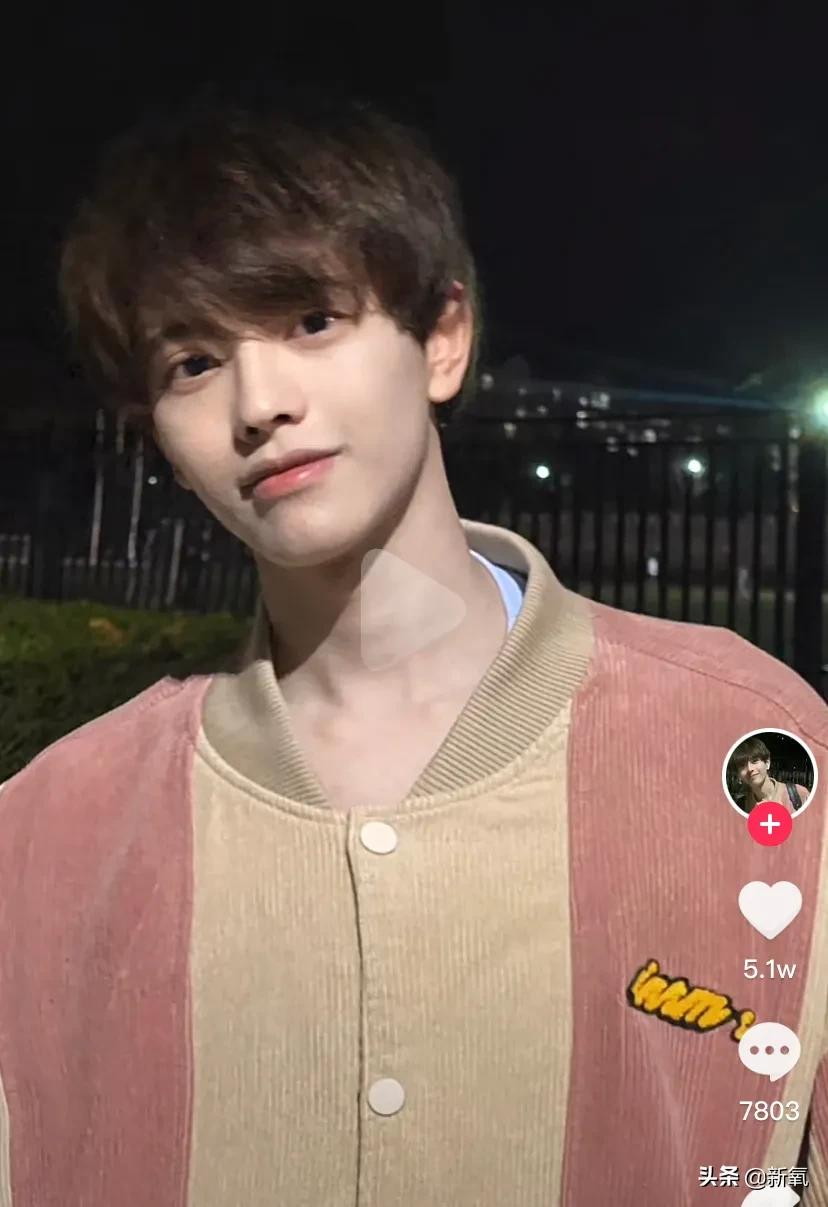Screen dimensions: 828x1207
Task: Like the video with the heart icon
Action: 769,908
